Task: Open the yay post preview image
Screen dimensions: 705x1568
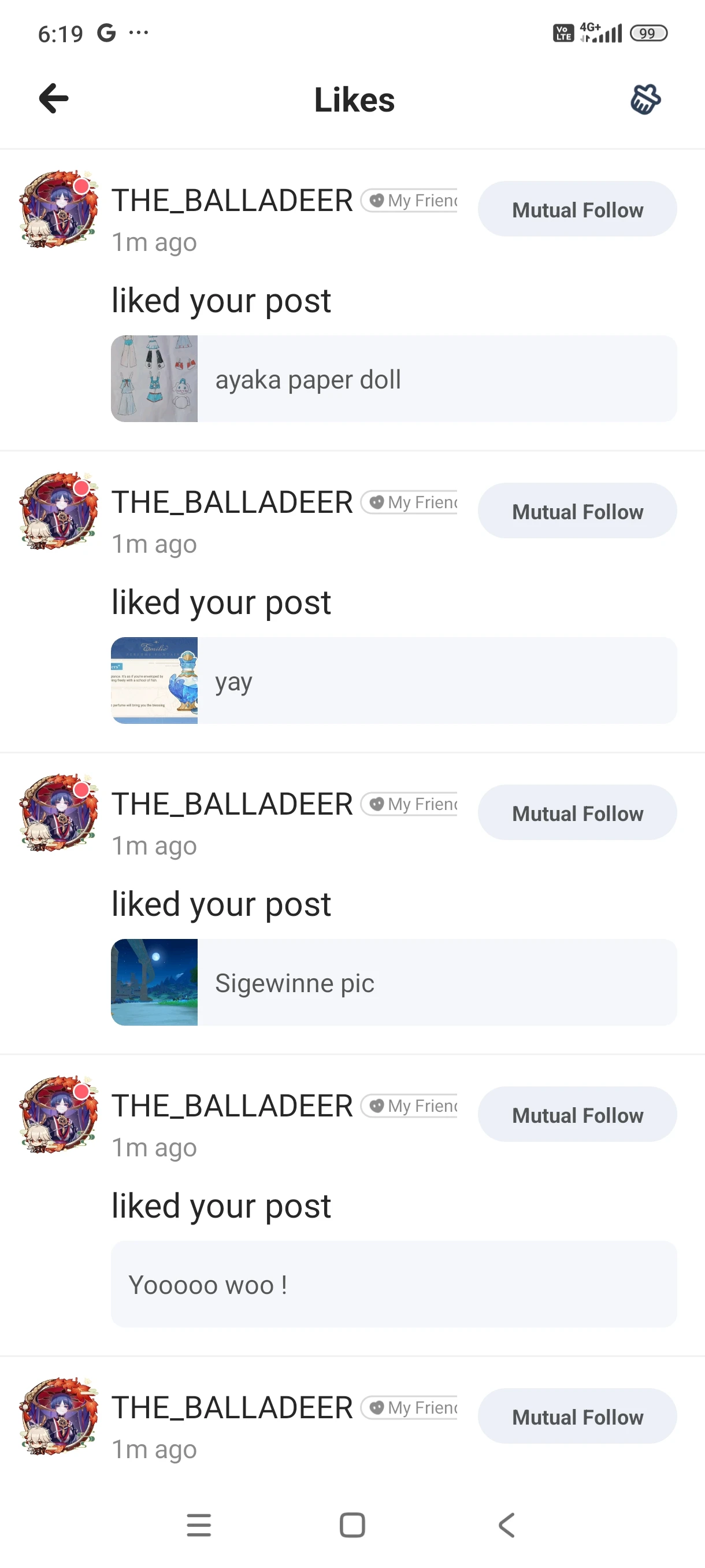Action: coord(154,681)
